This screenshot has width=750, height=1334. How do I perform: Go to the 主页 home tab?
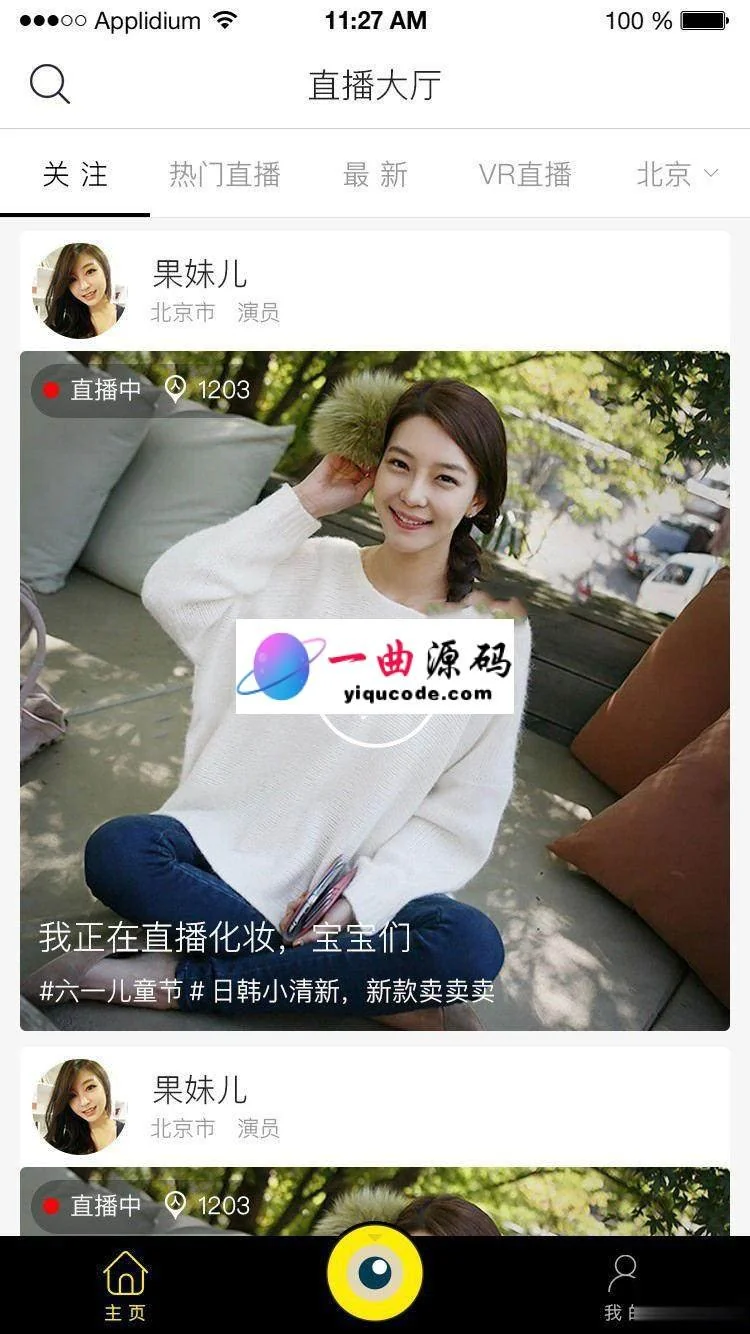(x=125, y=1286)
